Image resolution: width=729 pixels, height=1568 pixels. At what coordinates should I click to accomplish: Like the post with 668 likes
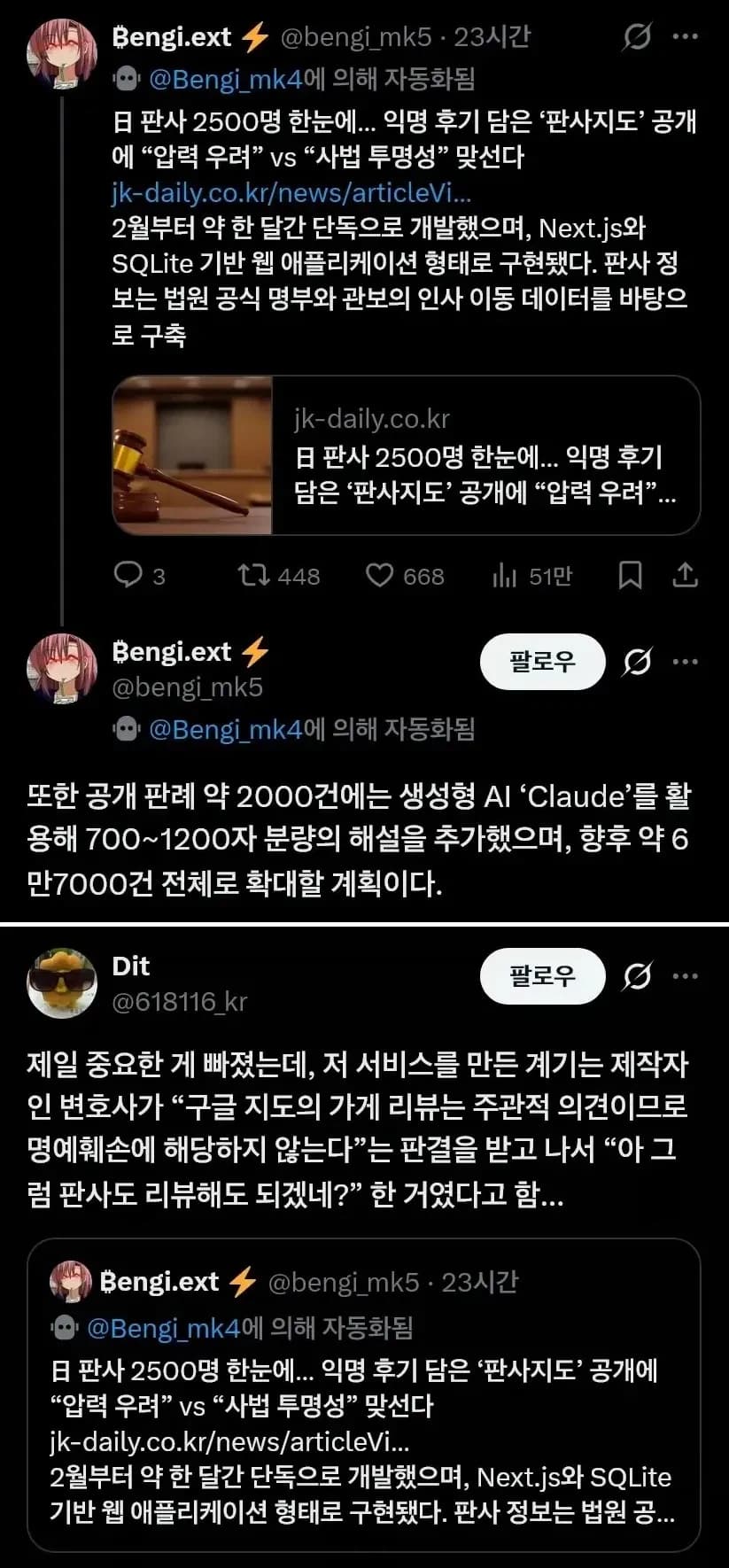pos(405,576)
